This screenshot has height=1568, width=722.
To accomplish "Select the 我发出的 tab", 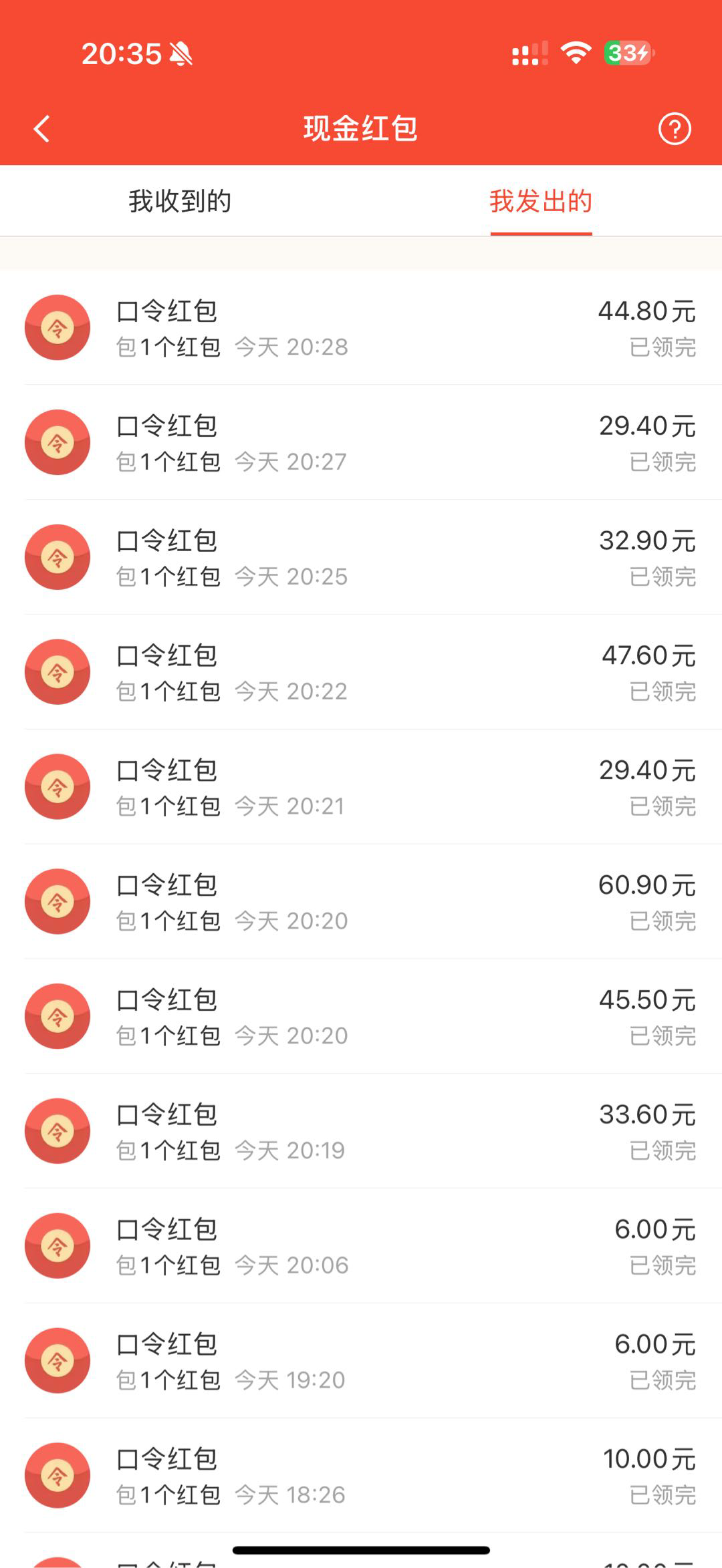I will pyautogui.click(x=541, y=201).
